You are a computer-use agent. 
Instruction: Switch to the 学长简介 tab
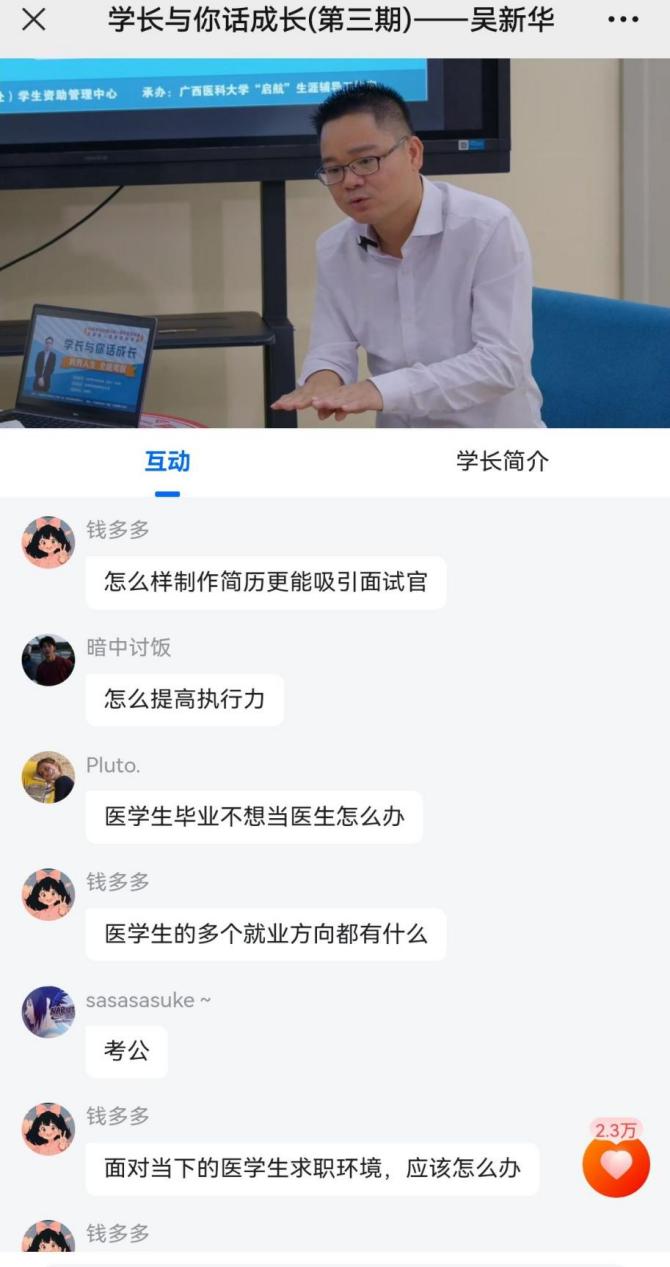502,462
